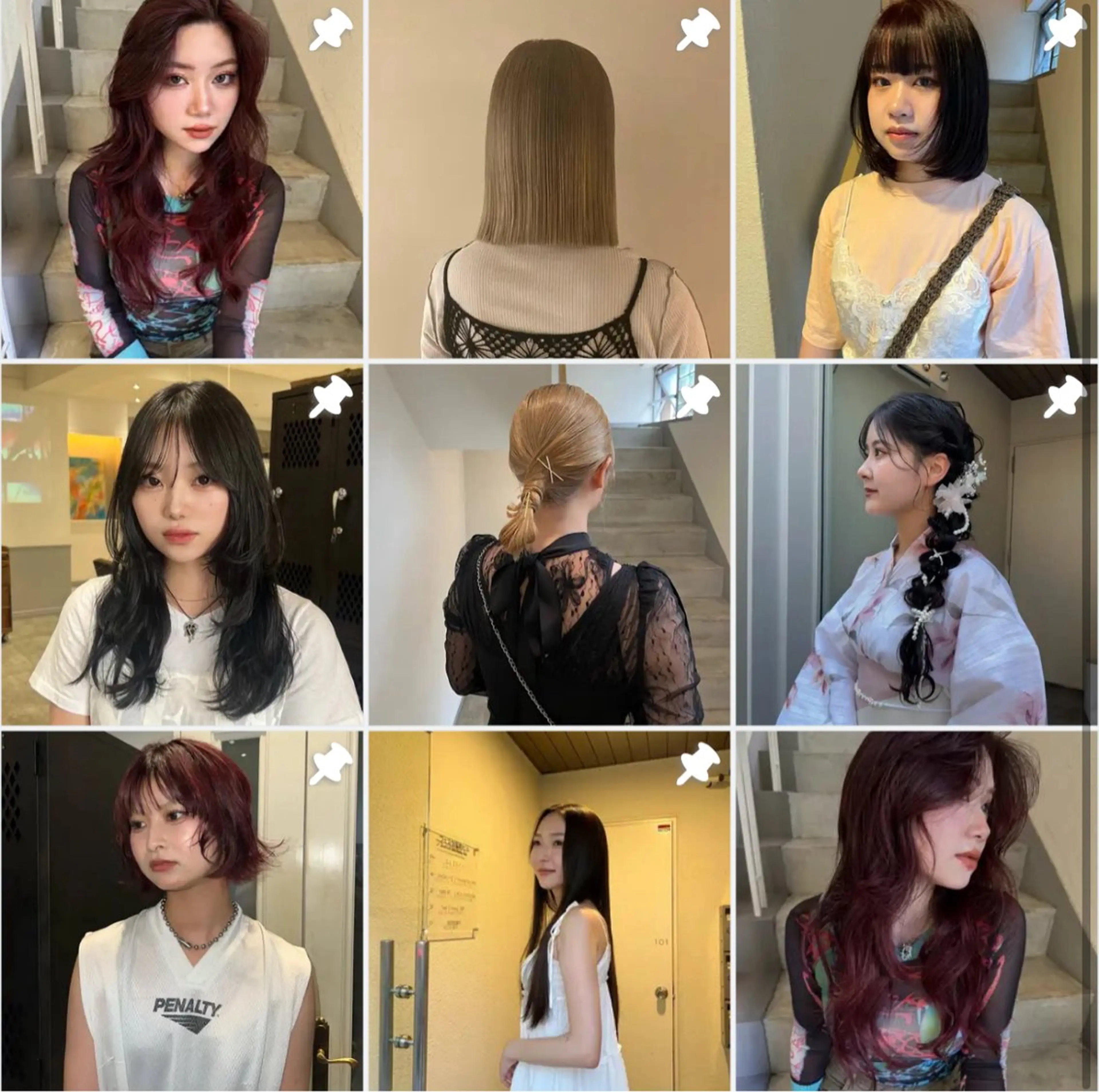Open the post with long straight black hair in a white dress
This screenshot has height=1092, width=1099.
click(549, 910)
